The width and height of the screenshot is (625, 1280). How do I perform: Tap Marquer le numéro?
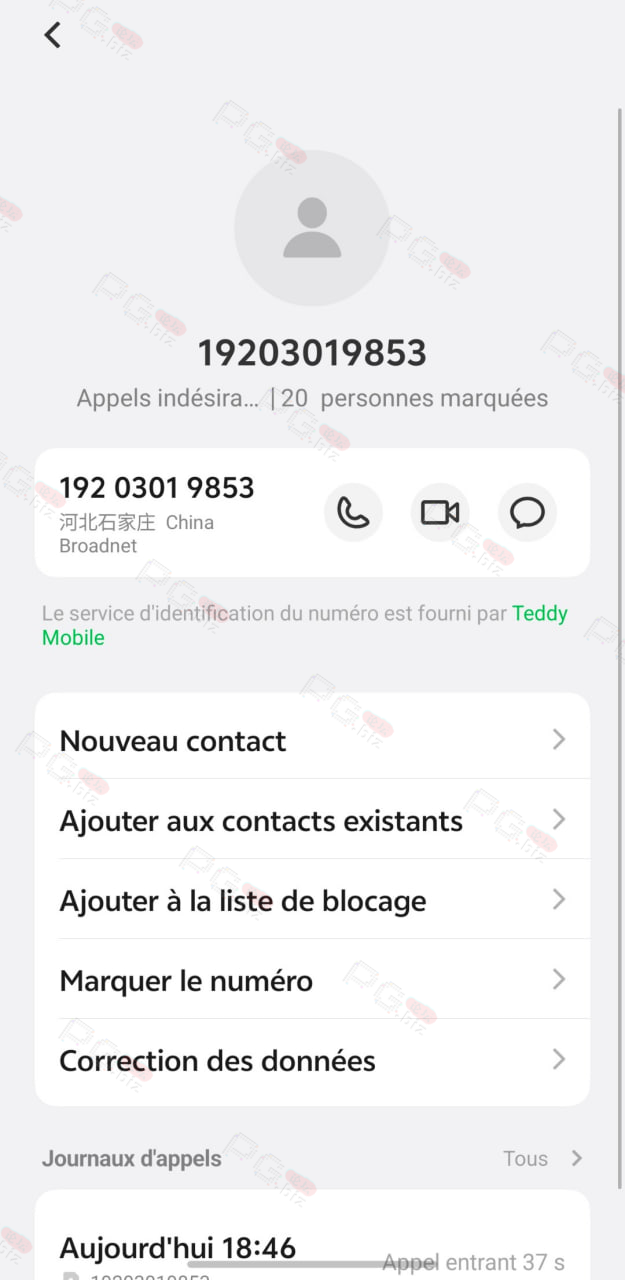(x=312, y=980)
